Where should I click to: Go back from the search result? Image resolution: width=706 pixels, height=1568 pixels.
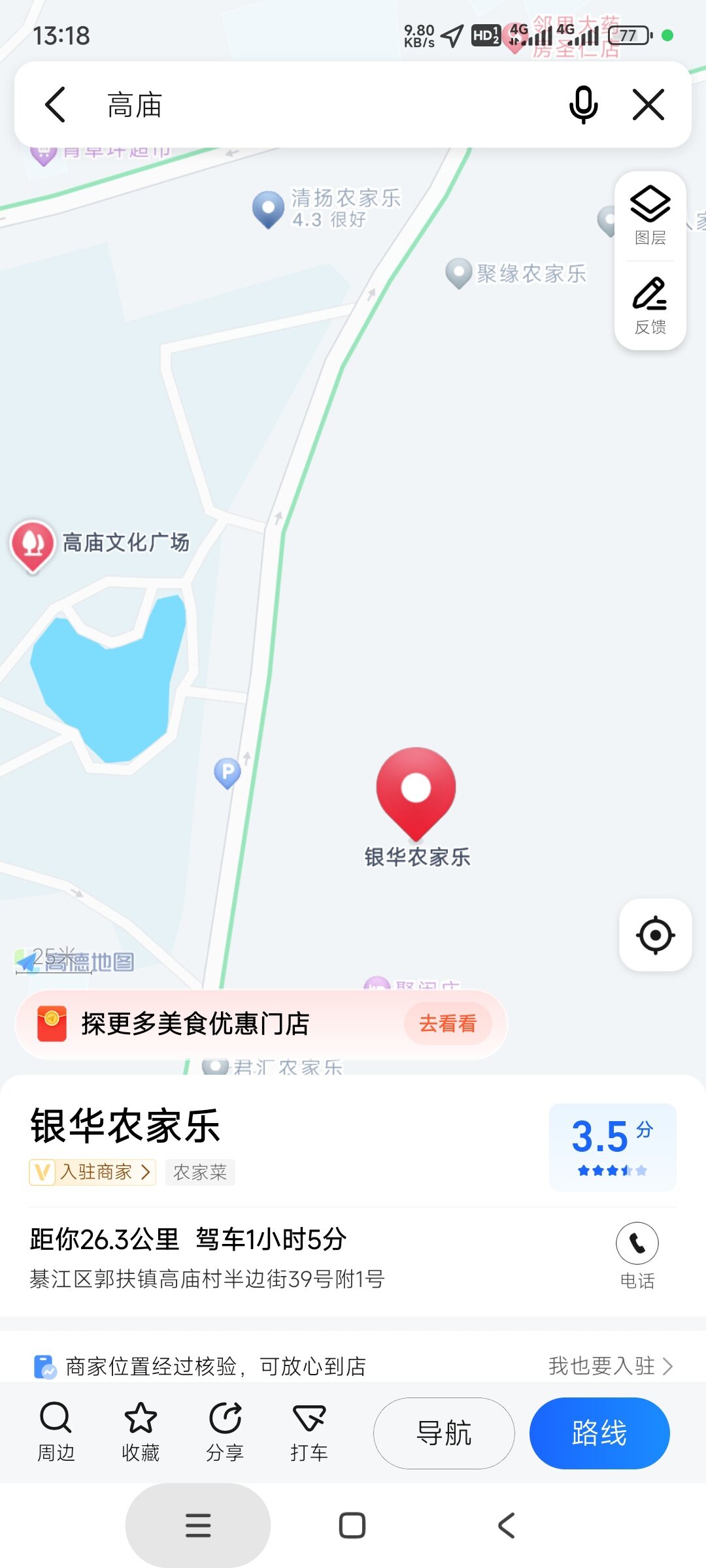56,105
